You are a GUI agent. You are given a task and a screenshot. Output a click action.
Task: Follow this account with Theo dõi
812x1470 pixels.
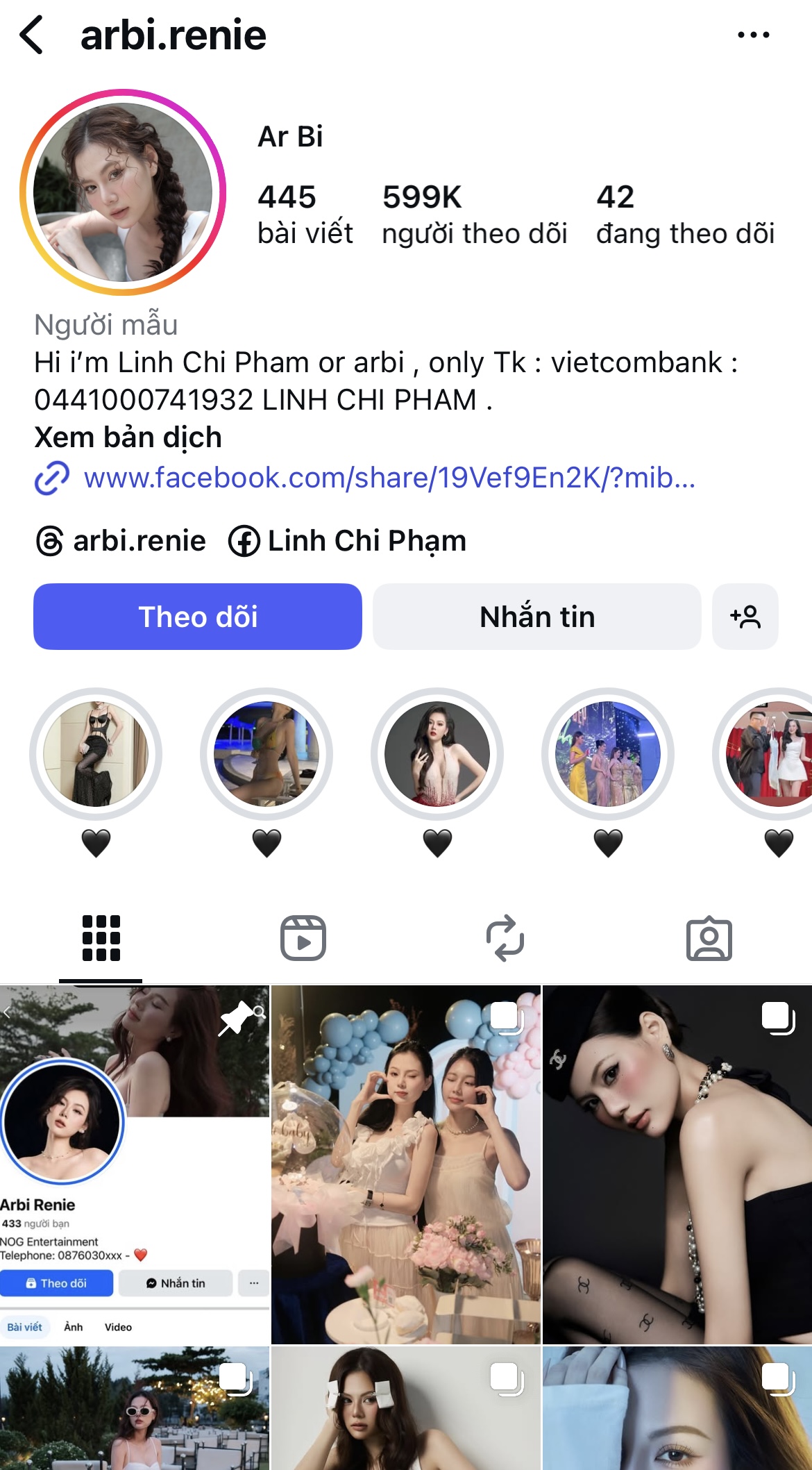(198, 617)
